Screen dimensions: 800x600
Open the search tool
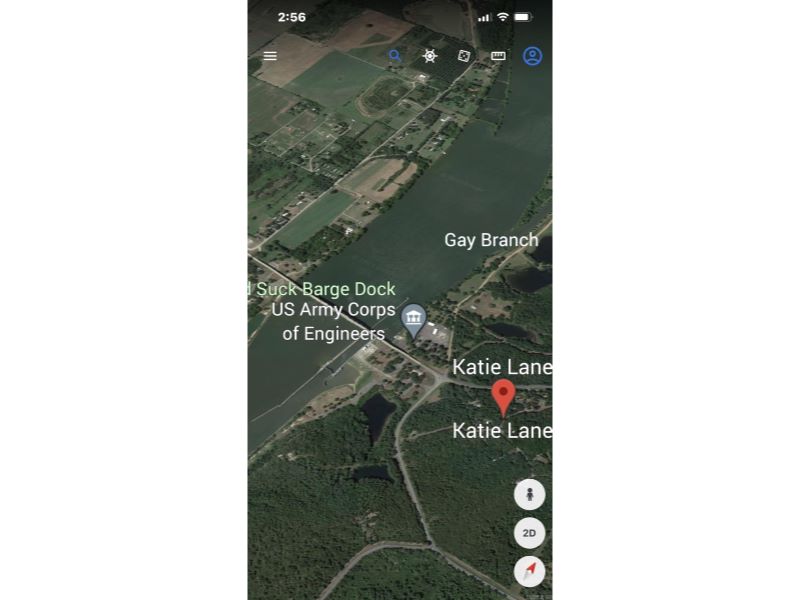click(x=395, y=56)
